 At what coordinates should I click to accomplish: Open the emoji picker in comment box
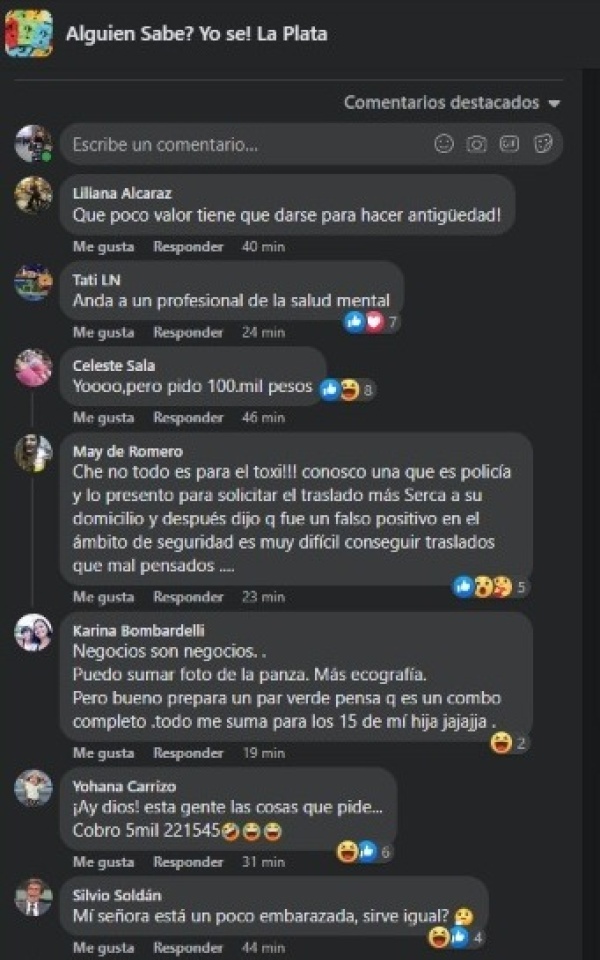point(444,144)
